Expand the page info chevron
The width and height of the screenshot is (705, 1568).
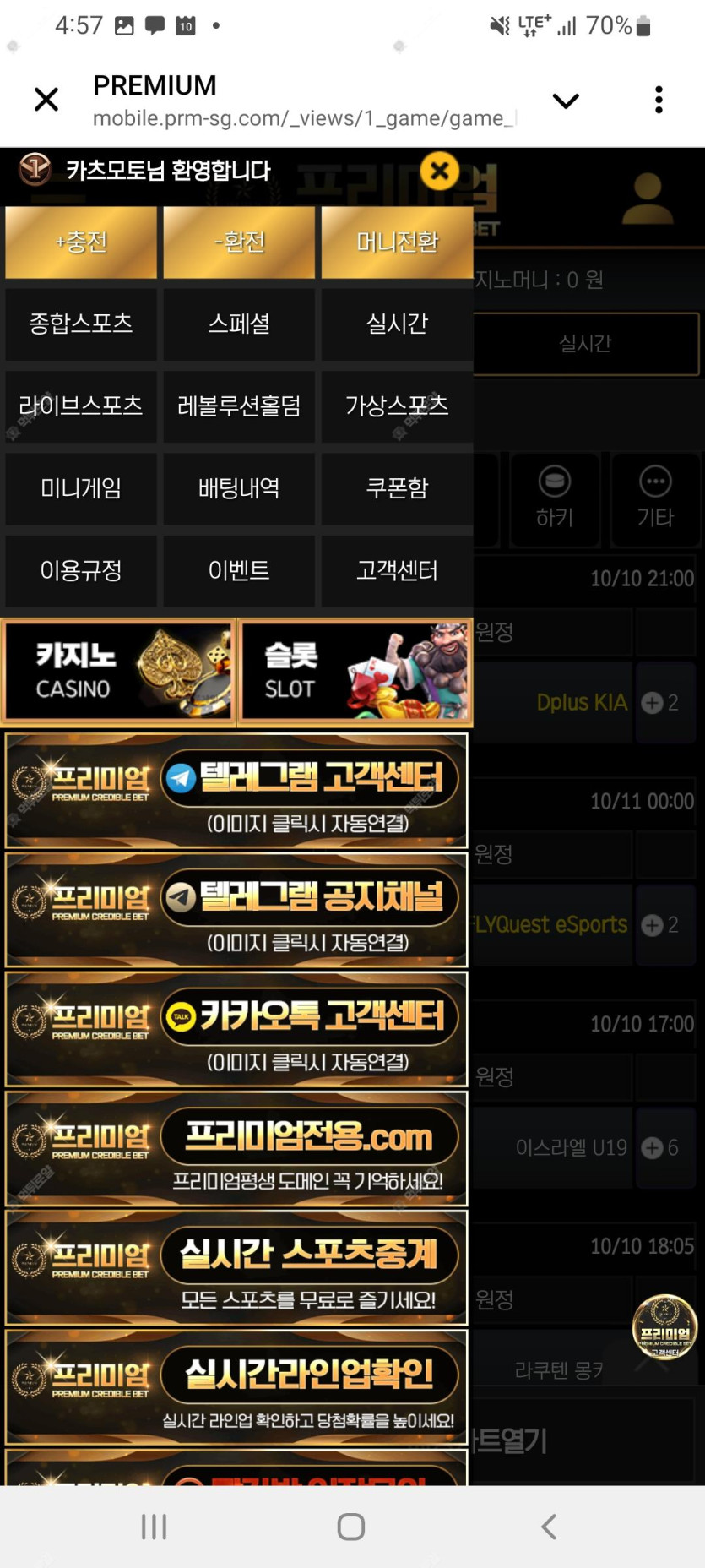(565, 101)
